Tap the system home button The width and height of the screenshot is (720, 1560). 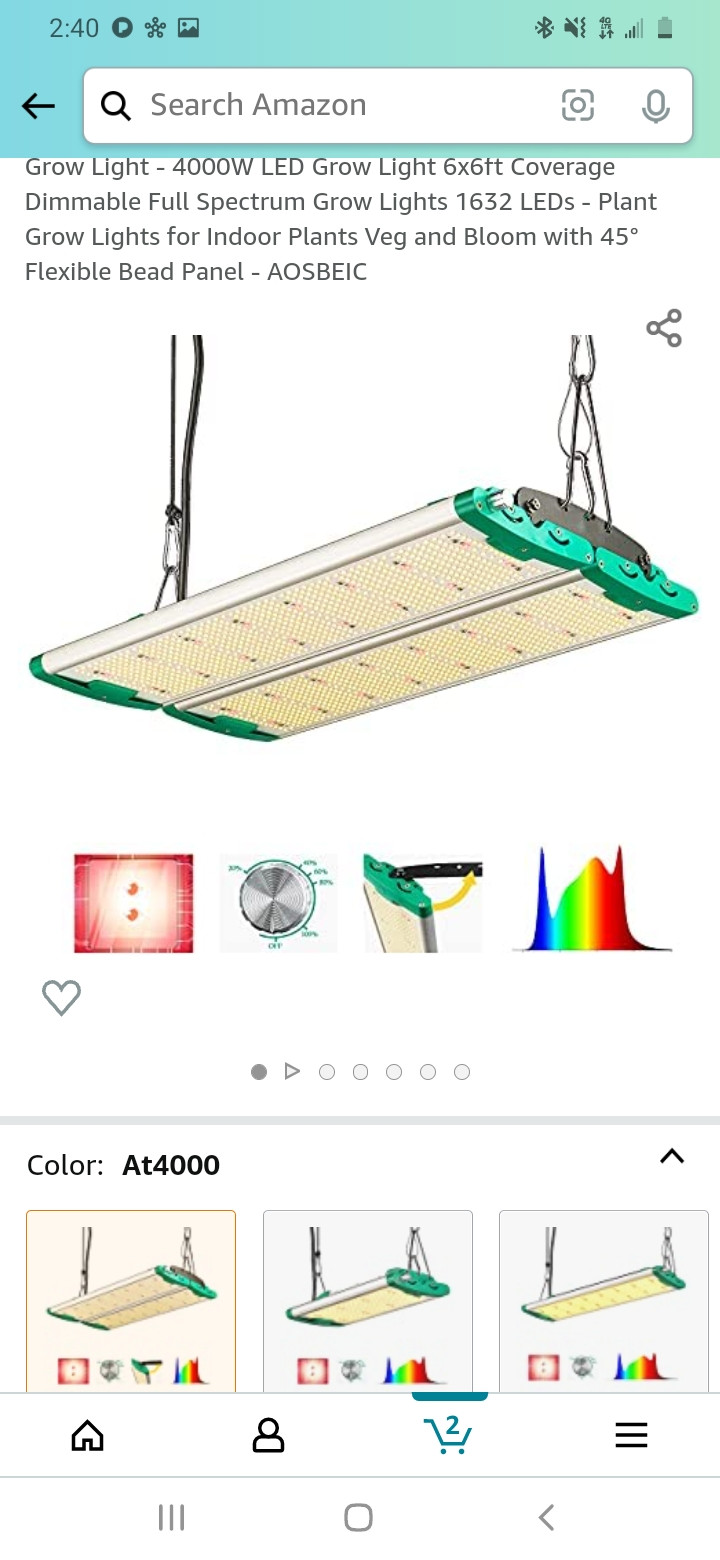[x=358, y=1518]
